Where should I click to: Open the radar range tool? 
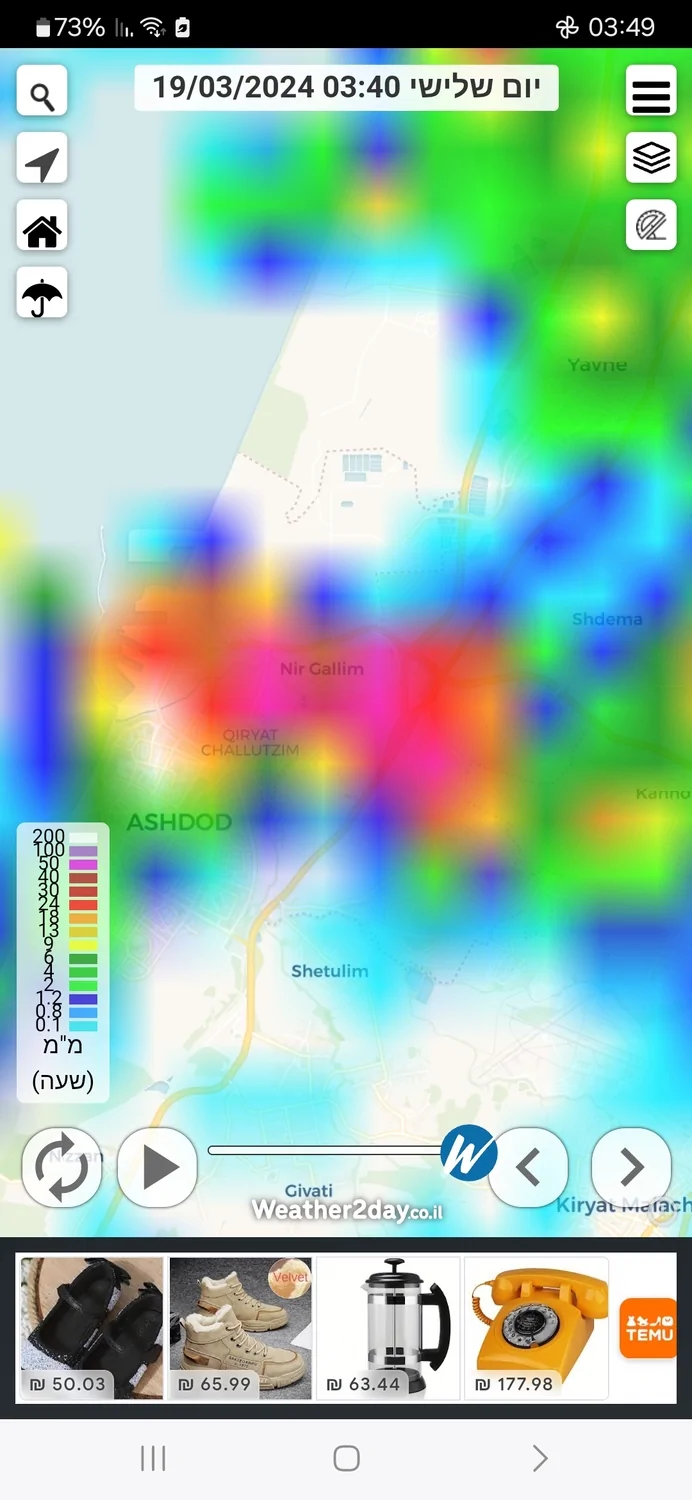coord(651,226)
